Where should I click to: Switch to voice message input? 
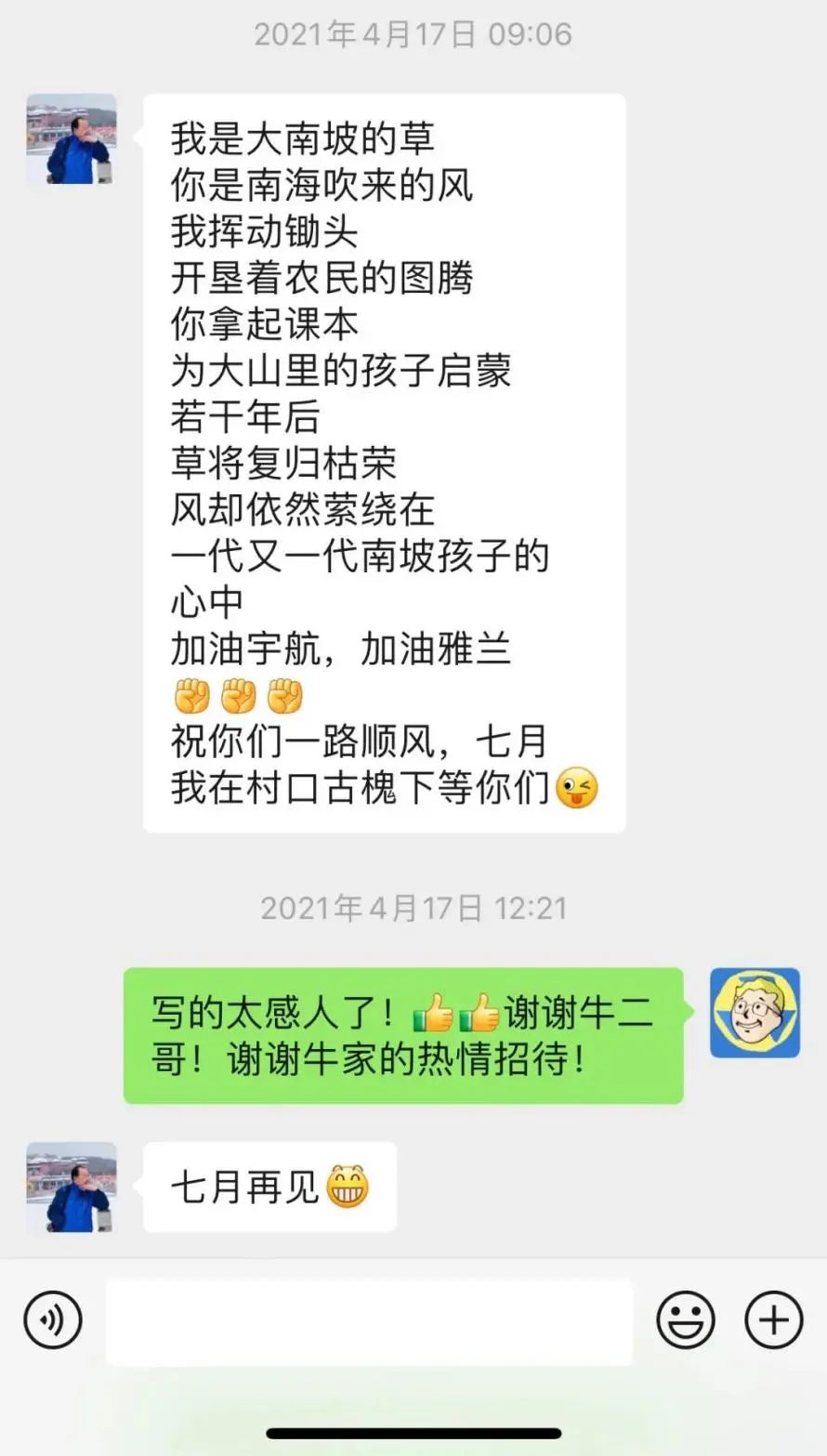(x=53, y=1320)
